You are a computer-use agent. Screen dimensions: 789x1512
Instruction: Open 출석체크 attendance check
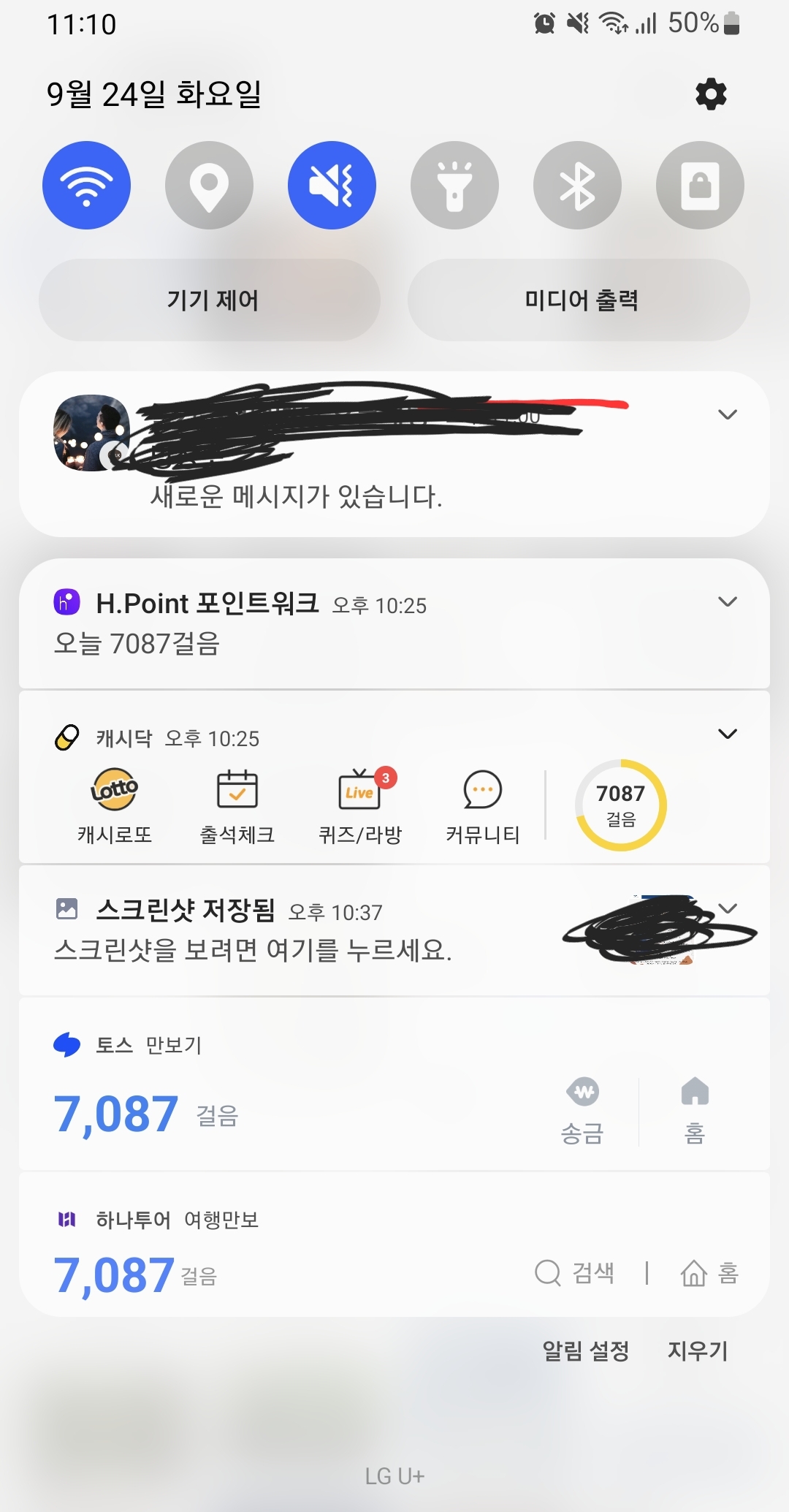(237, 805)
